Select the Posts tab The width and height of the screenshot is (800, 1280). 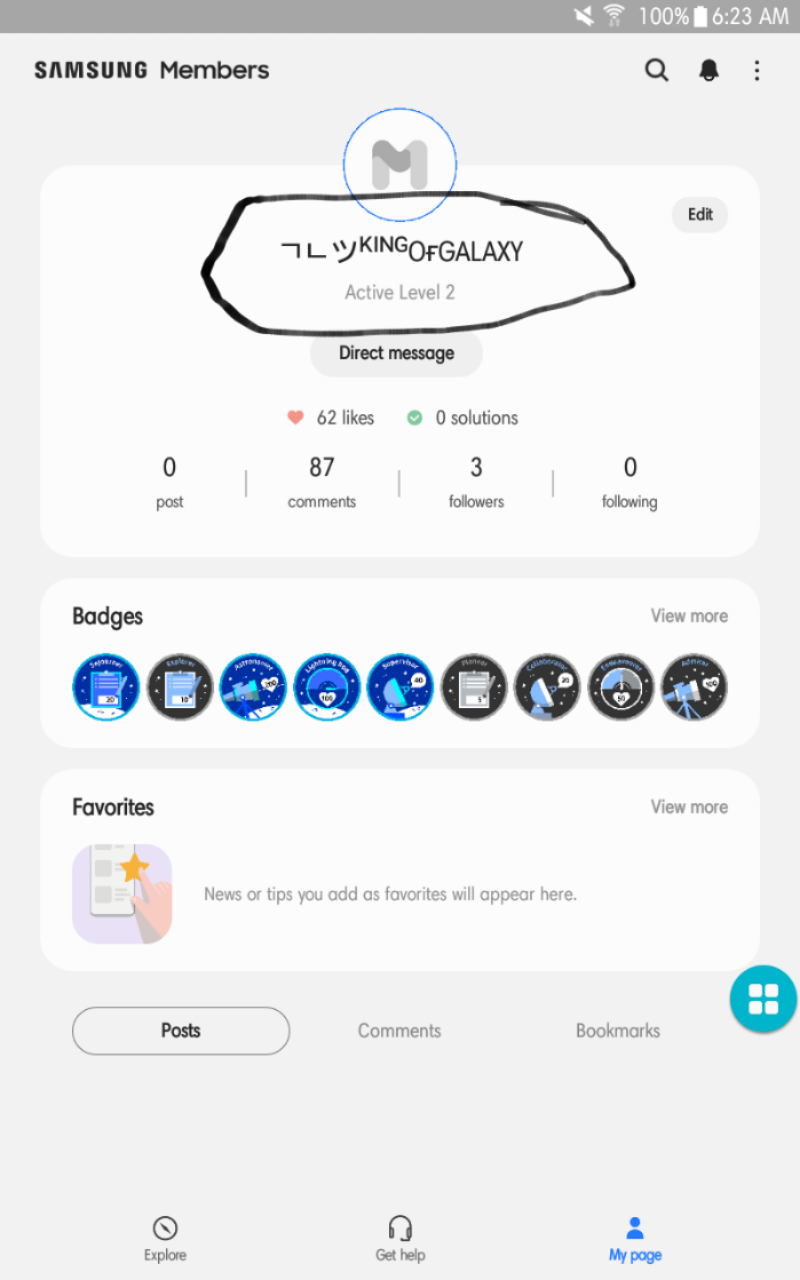(x=181, y=1030)
